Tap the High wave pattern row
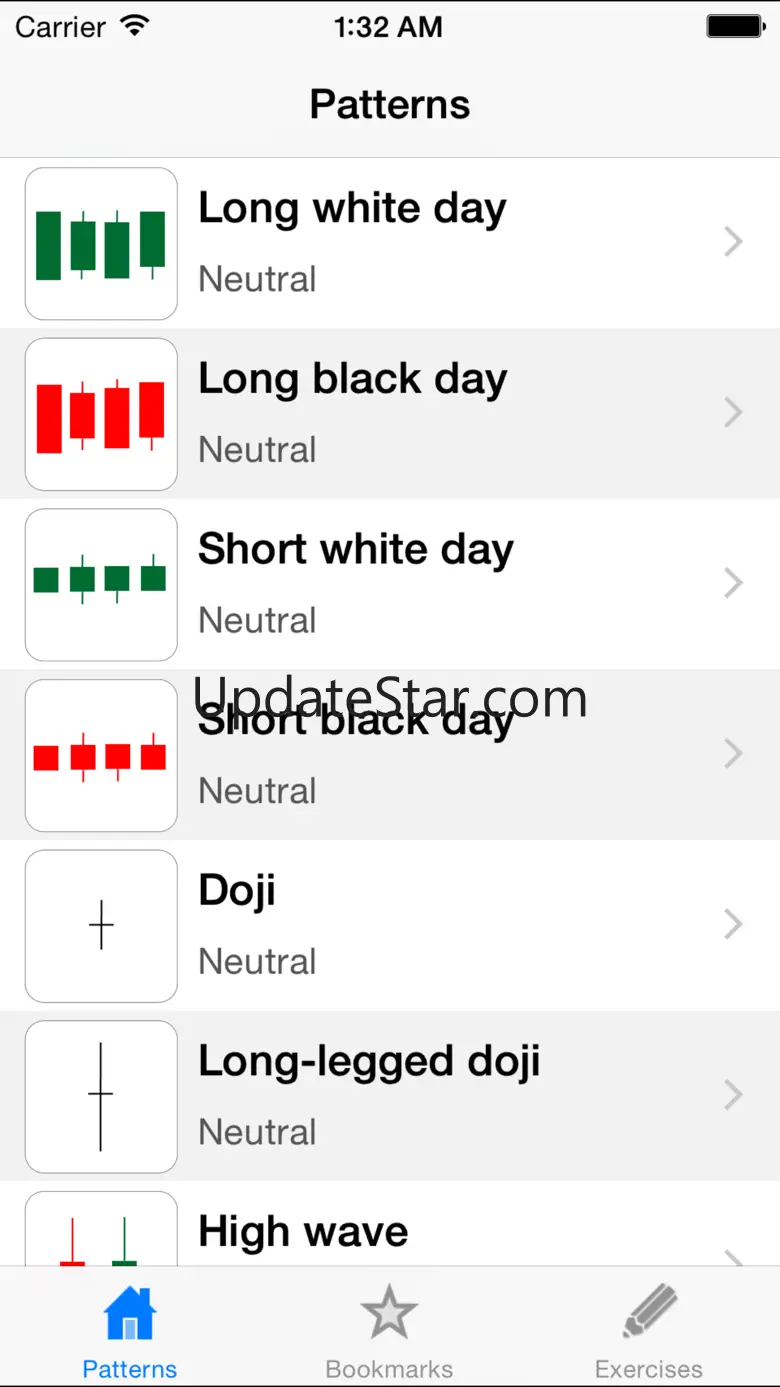Viewport: 780px width, 1387px height. pyautogui.click(x=390, y=1232)
